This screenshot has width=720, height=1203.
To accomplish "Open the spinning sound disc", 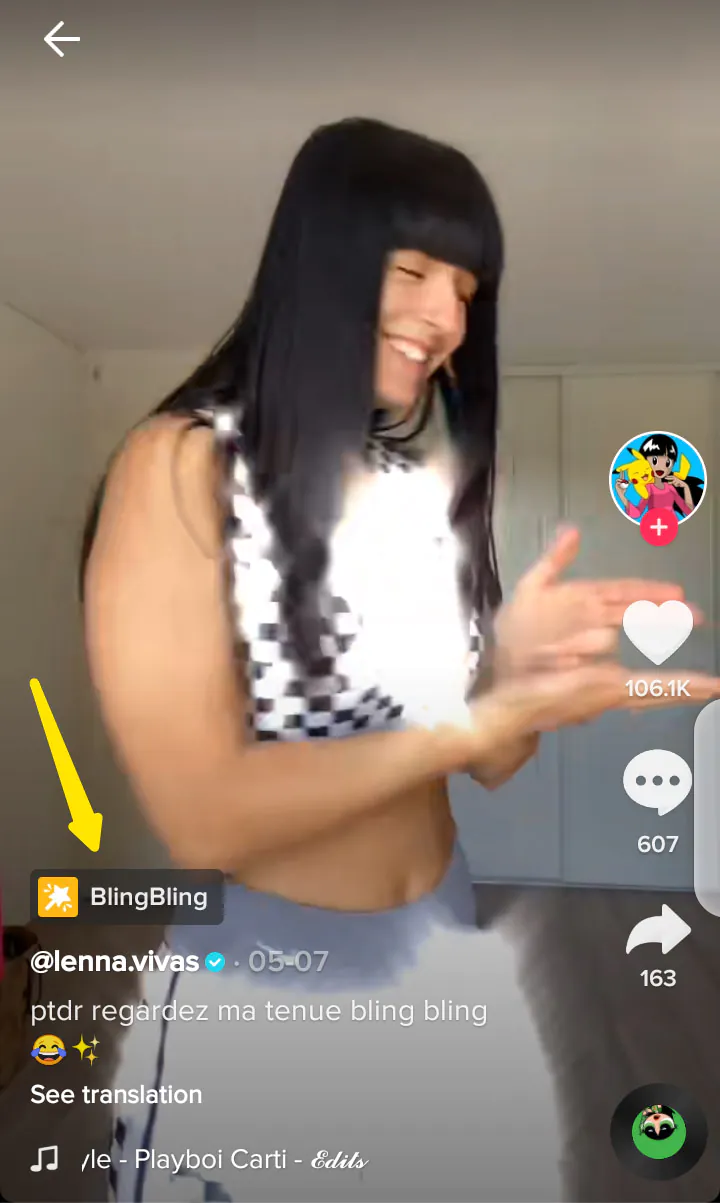I will click(x=658, y=1131).
